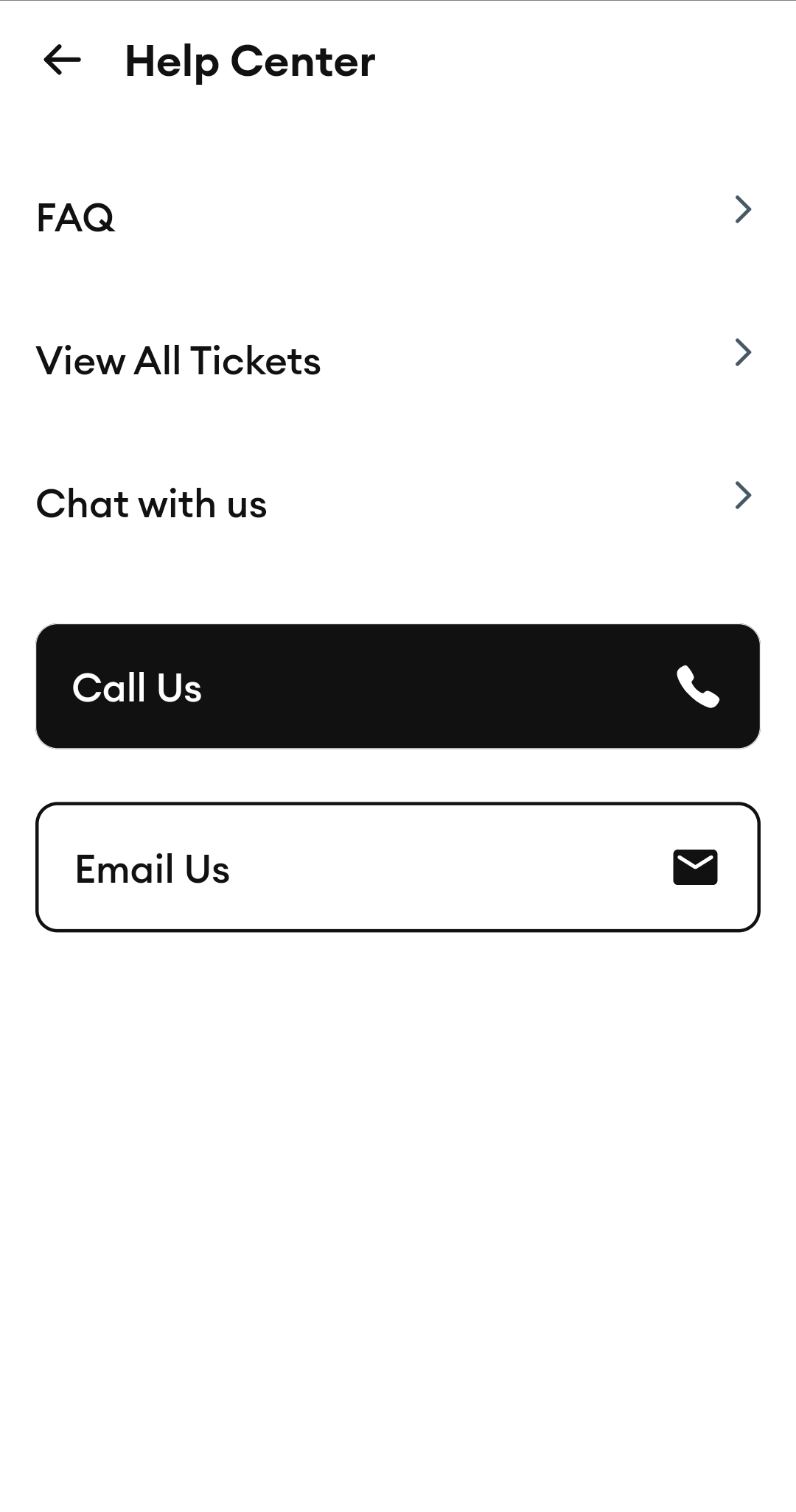Tap the left-pointing arrow next to Help Center
The height and width of the screenshot is (1512, 796).
pyautogui.click(x=63, y=61)
